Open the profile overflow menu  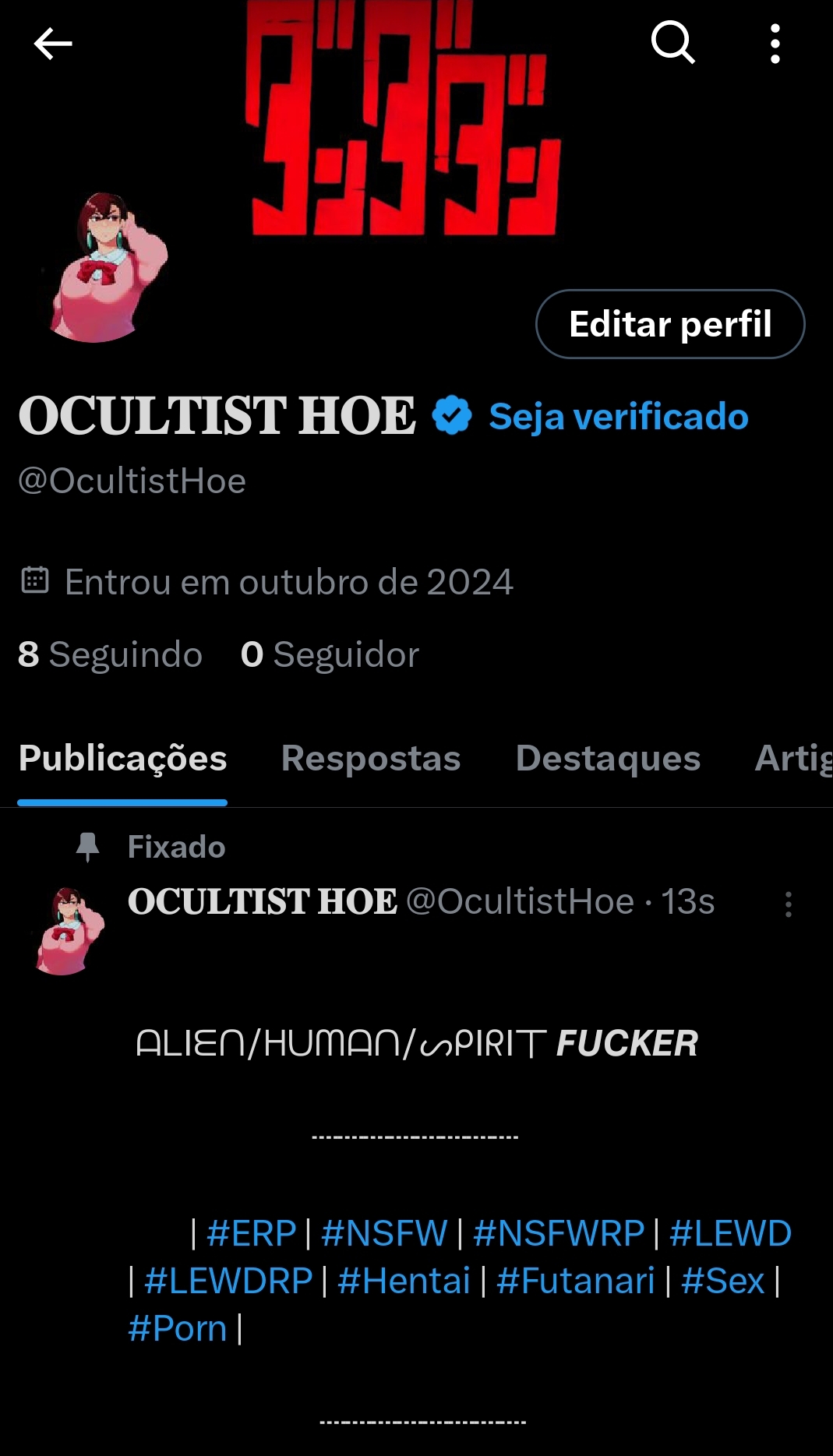775,44
